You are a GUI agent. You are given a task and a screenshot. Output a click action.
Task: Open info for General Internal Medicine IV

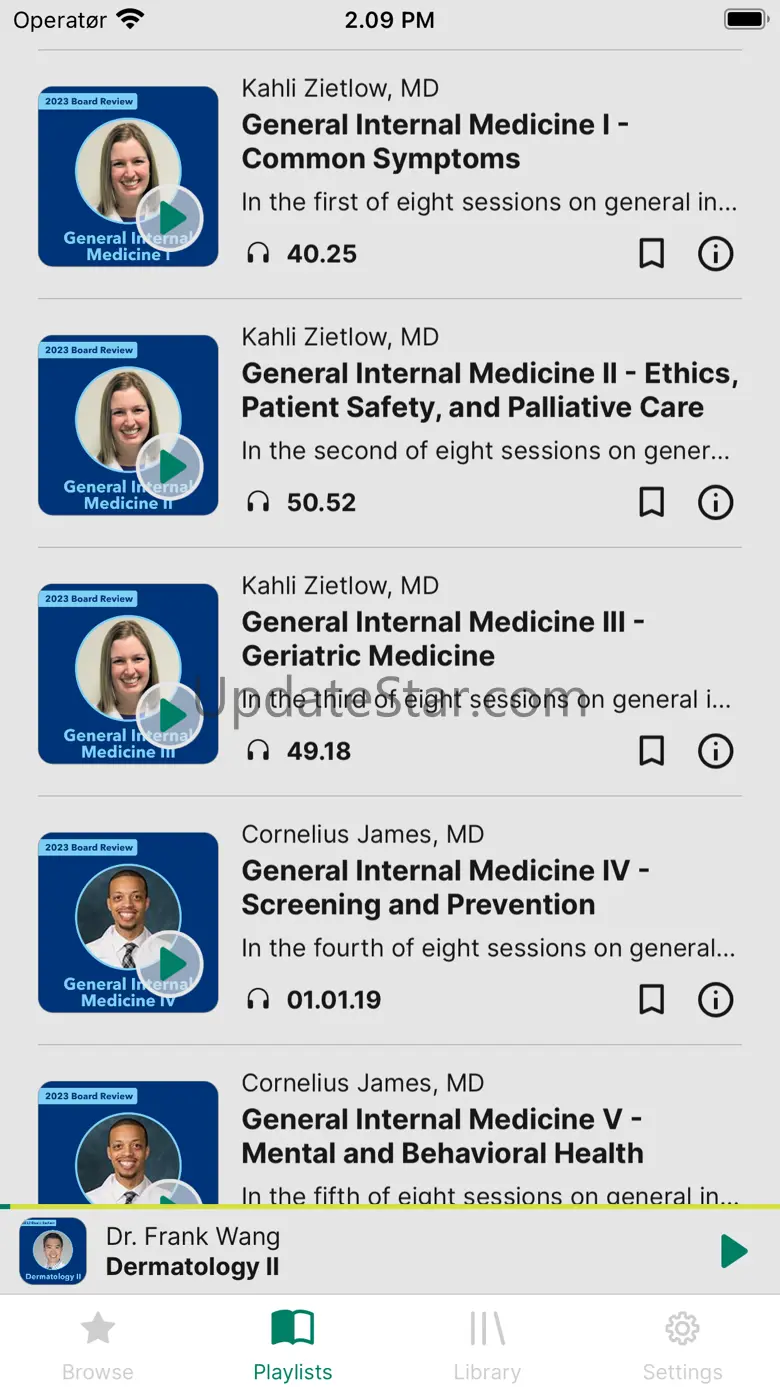tap(715, 1000)
